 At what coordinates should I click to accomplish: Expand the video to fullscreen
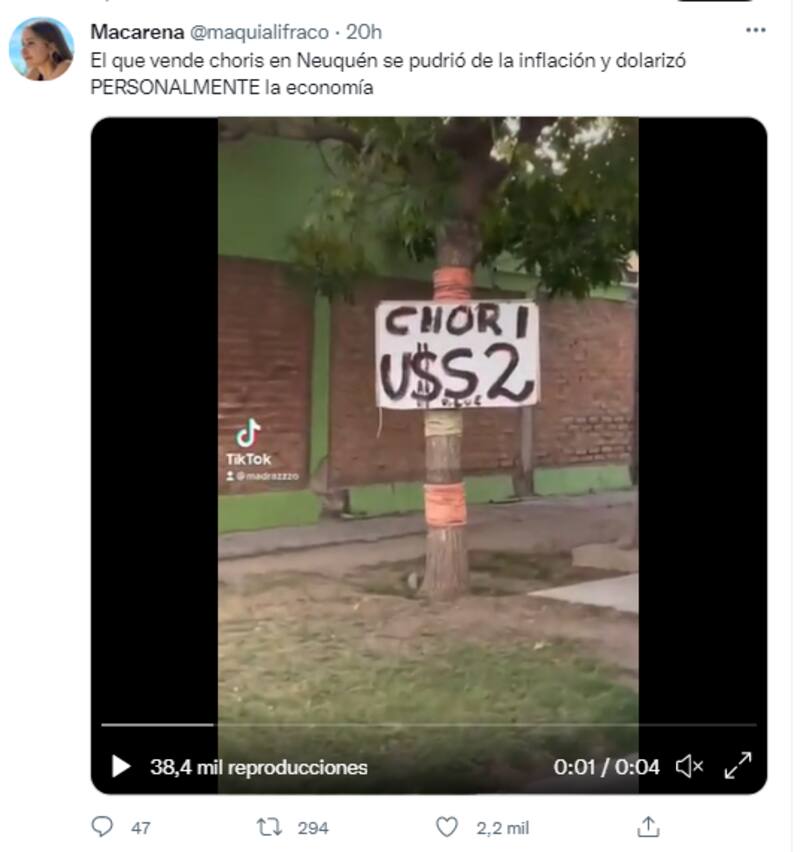pos(738,767)
